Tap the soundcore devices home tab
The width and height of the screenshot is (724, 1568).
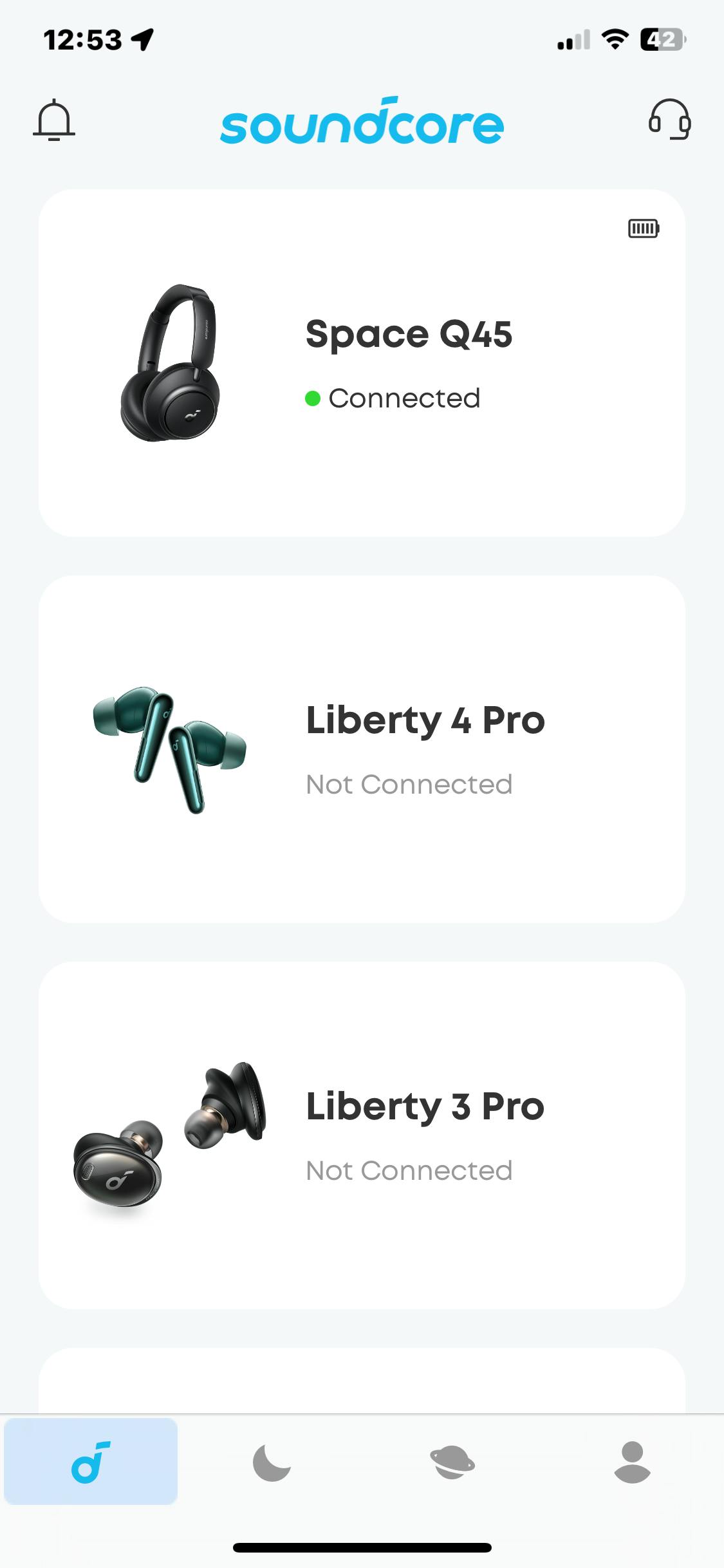pyautogui.click(x=91, y=1462)
